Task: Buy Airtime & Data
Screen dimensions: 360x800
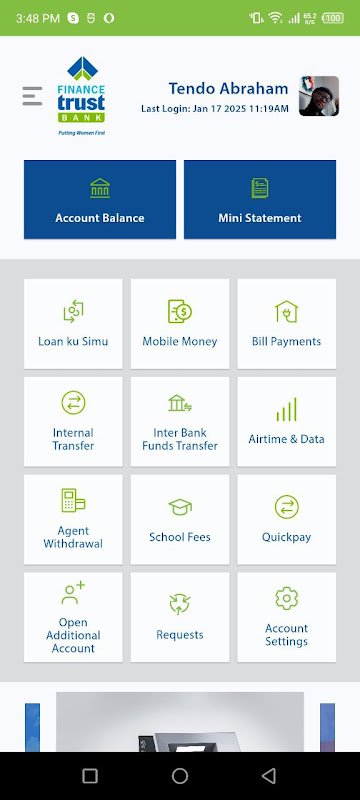Action: pyautogui.click(x=287, y=421)
